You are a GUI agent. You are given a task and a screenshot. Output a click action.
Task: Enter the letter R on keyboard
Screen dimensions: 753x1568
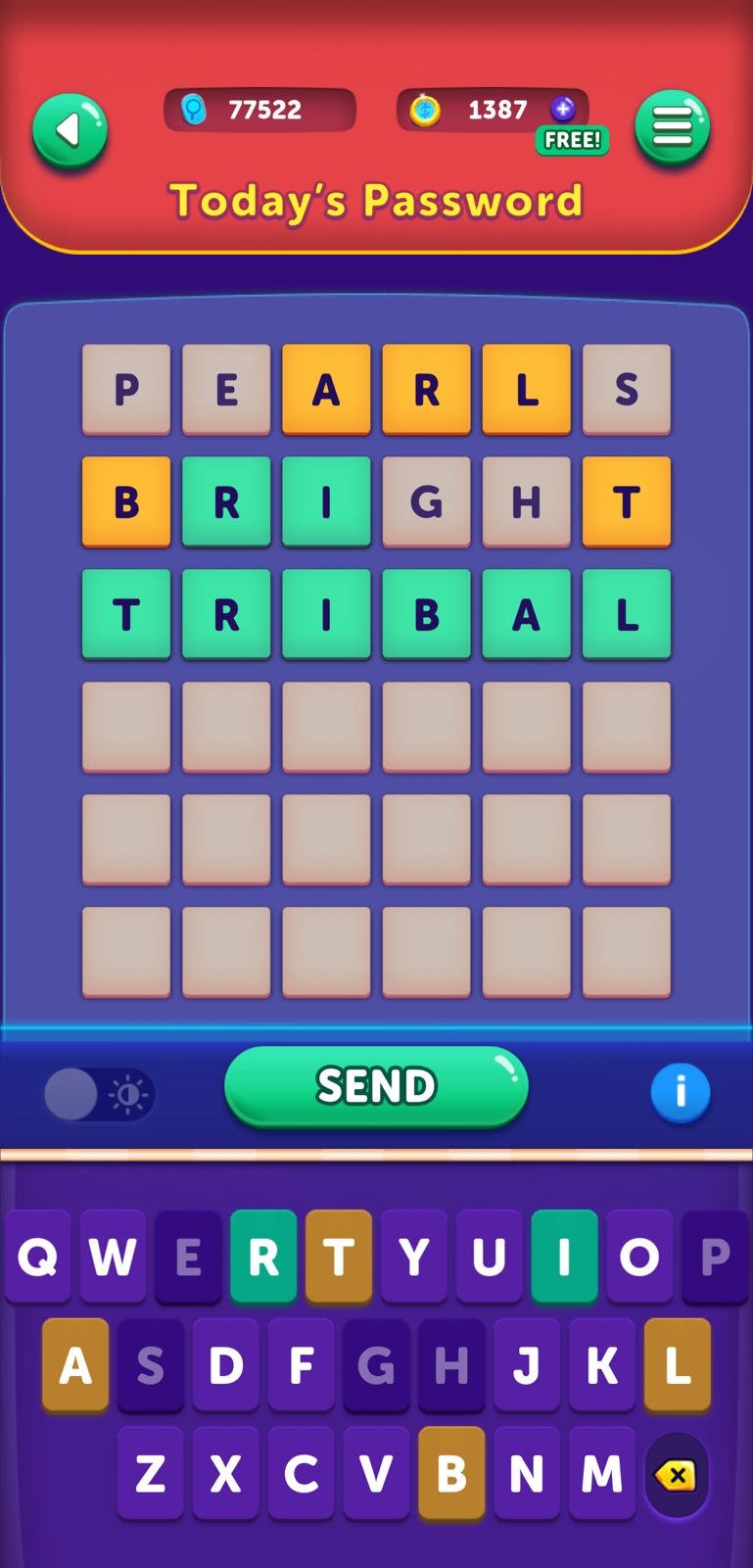pos(263,1257)
